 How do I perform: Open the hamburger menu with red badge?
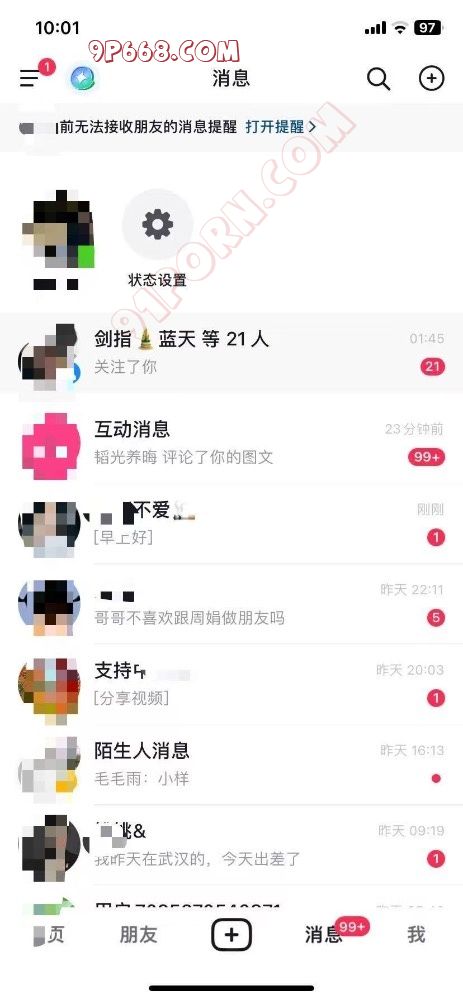[x=29, y=78]
